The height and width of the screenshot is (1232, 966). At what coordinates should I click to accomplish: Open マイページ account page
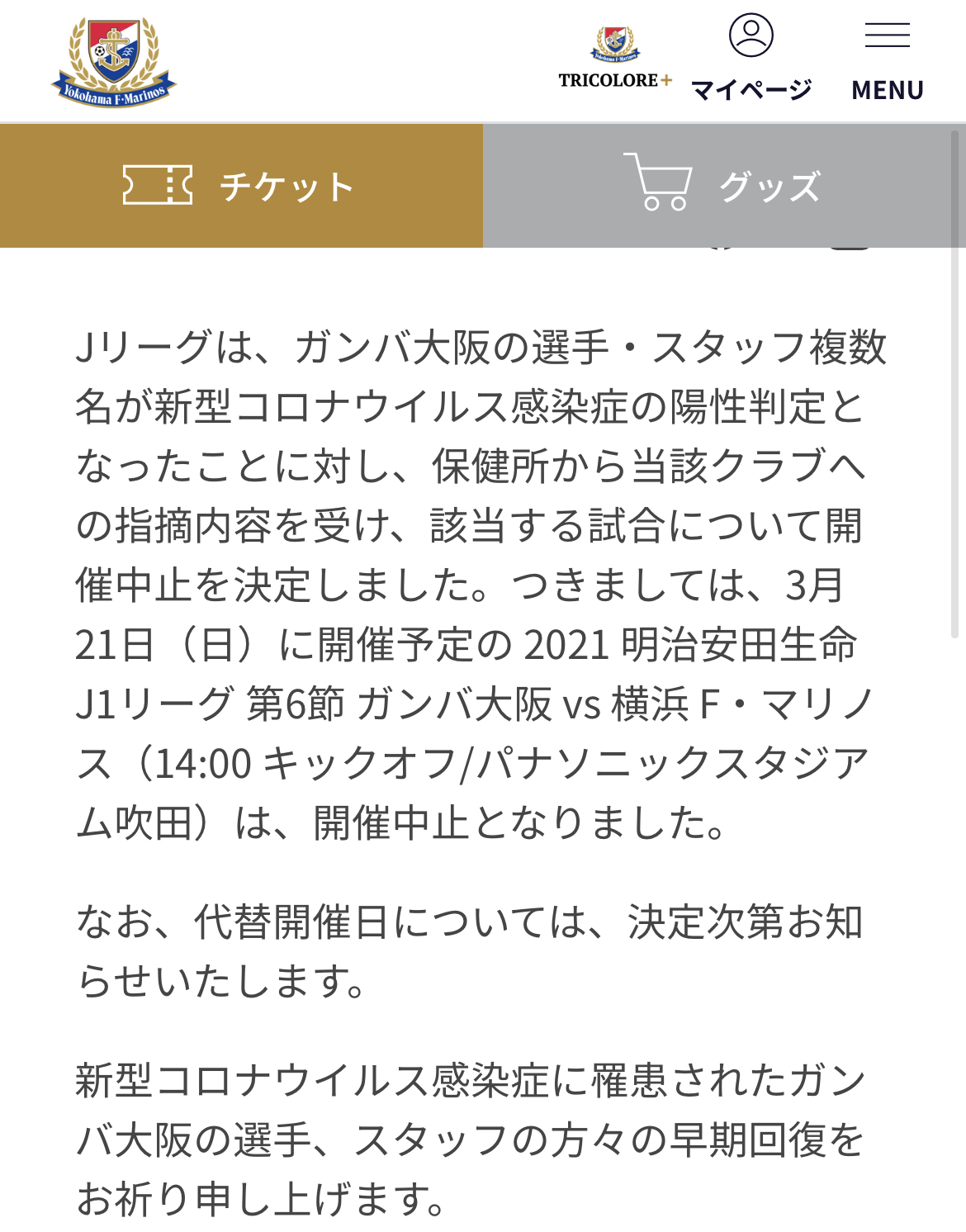tap(751, 58)
